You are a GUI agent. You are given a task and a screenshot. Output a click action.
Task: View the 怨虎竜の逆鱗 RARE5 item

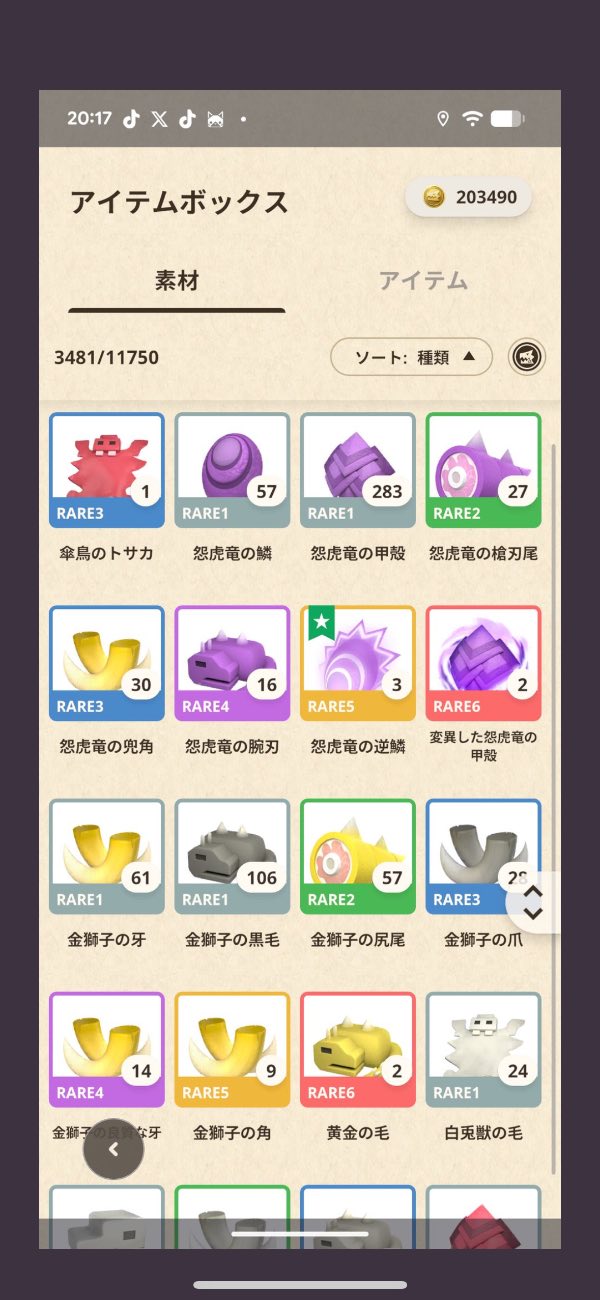[358, 663]
